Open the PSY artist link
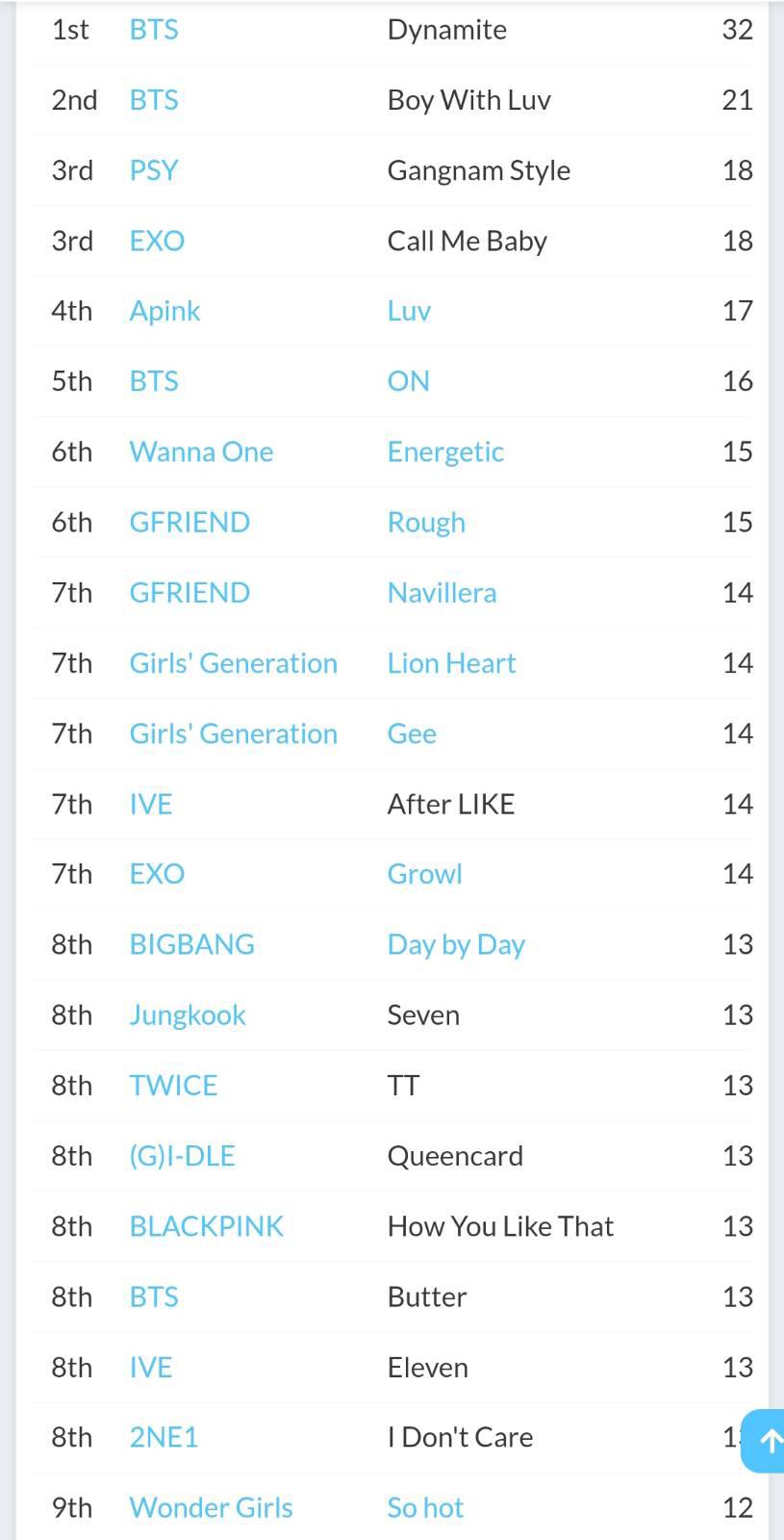 click(x=154, y=170)
